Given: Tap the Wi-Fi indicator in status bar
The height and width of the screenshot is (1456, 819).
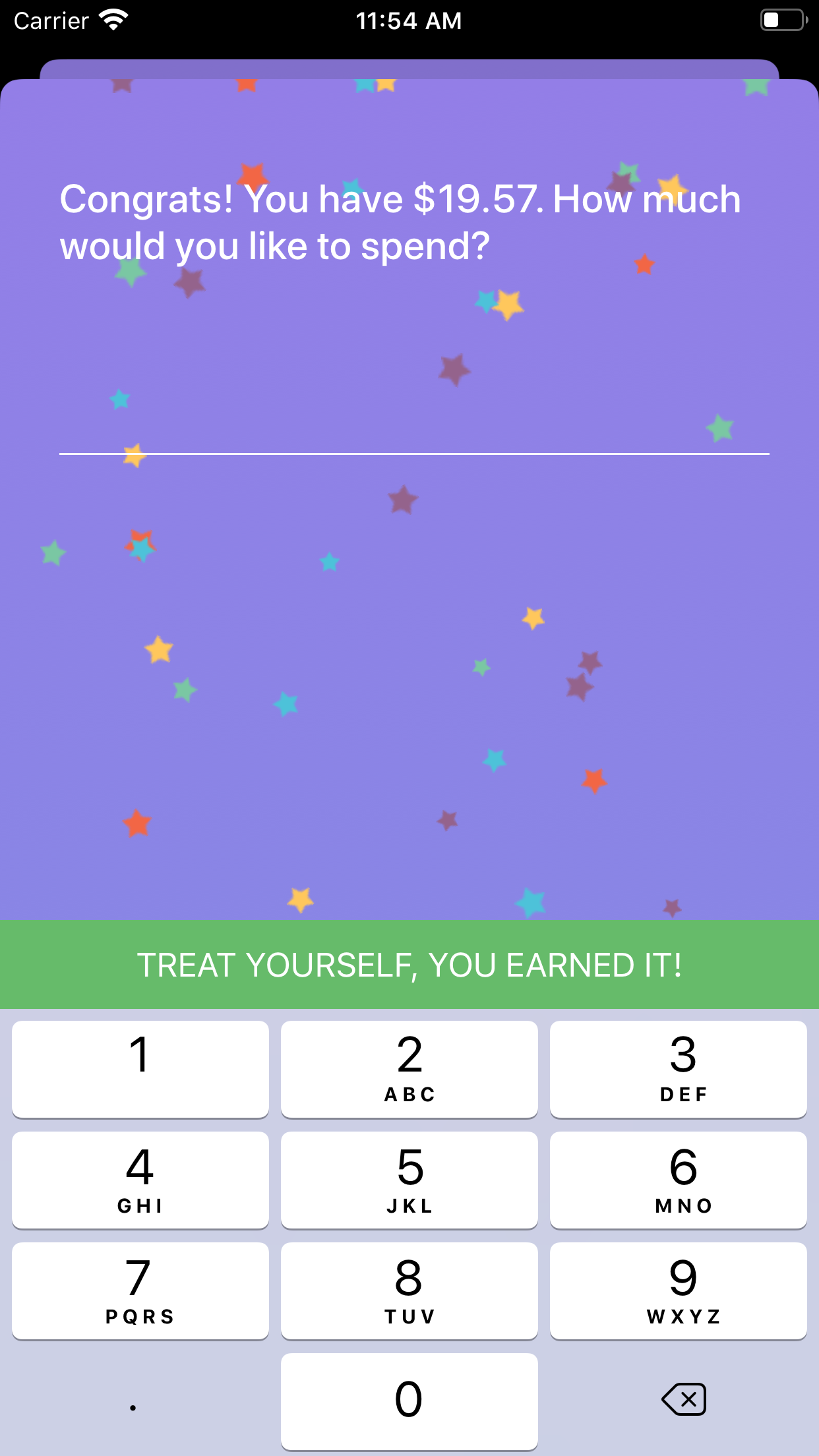Looking at the screenshot, I should (113, 20).
